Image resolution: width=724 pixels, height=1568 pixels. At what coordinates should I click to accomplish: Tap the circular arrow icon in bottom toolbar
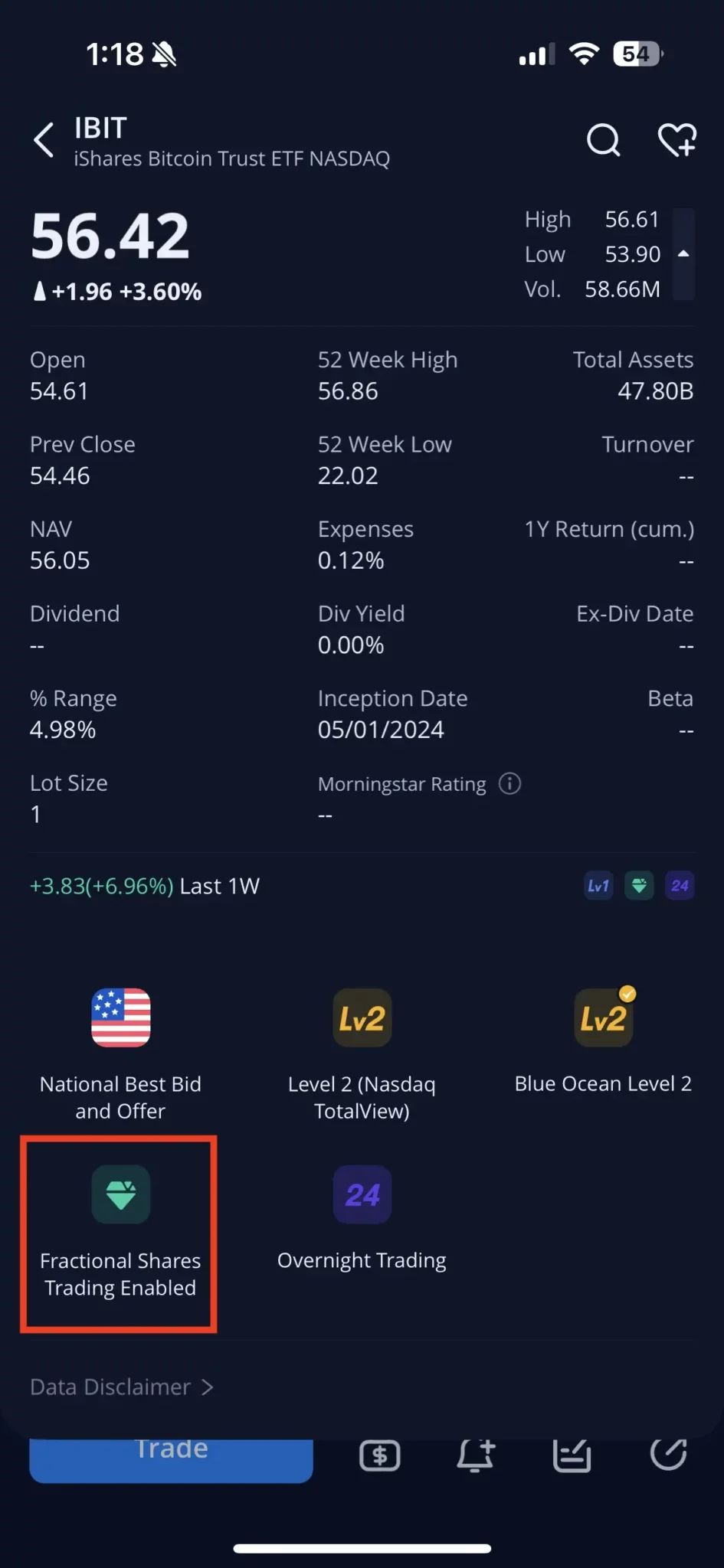coord(668,1454)
